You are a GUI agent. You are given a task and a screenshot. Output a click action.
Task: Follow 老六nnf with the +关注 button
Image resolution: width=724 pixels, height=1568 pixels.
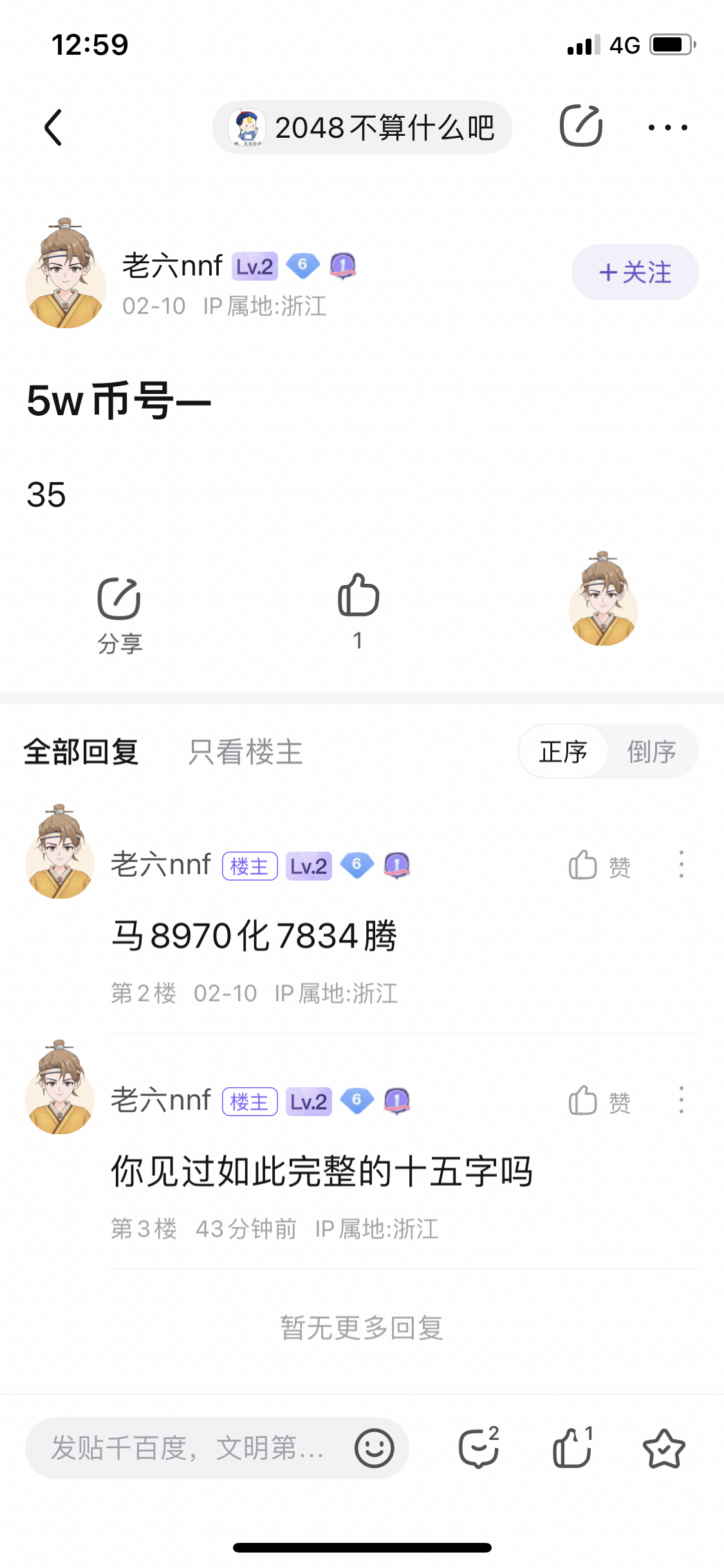pos(635,272)
